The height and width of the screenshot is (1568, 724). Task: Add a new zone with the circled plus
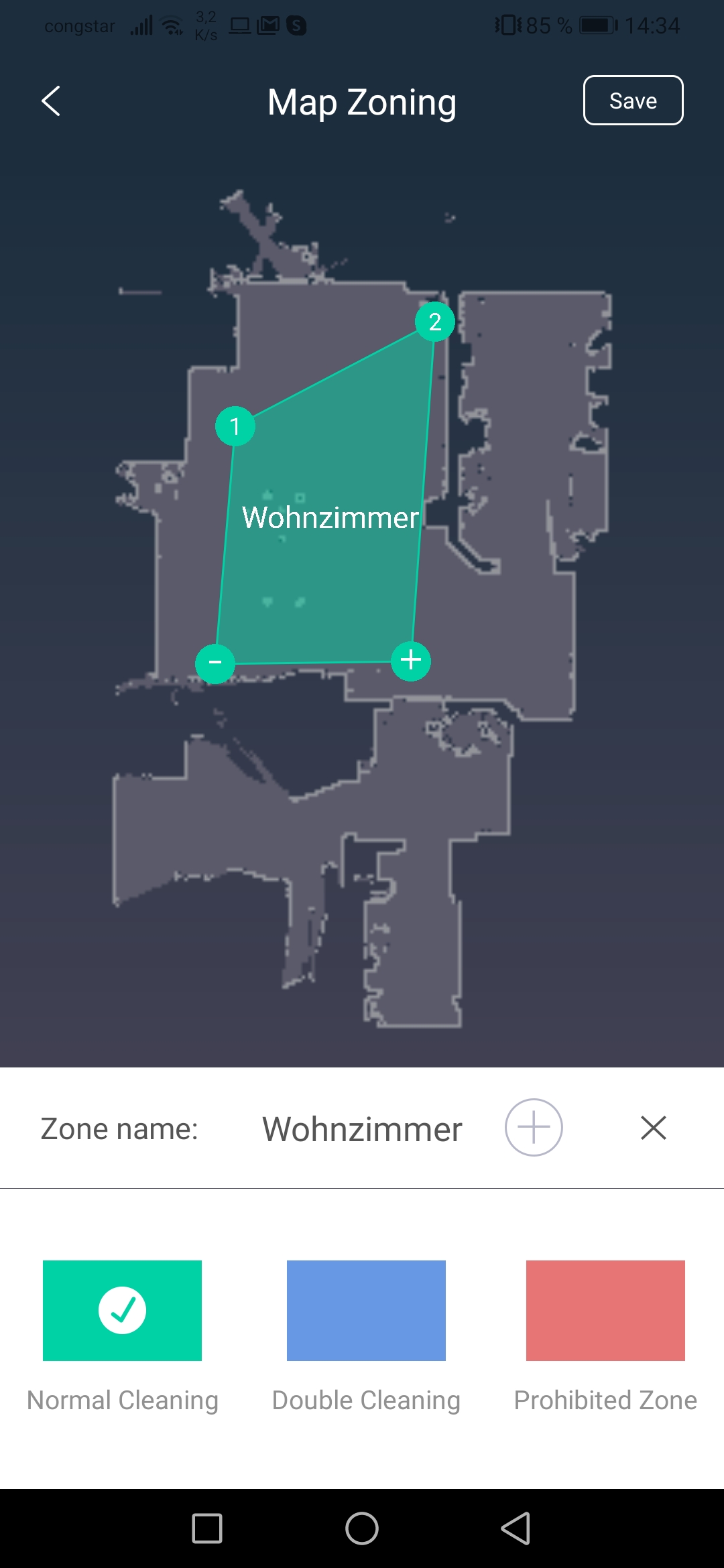pyautogui.click(x=534, y=1127)
